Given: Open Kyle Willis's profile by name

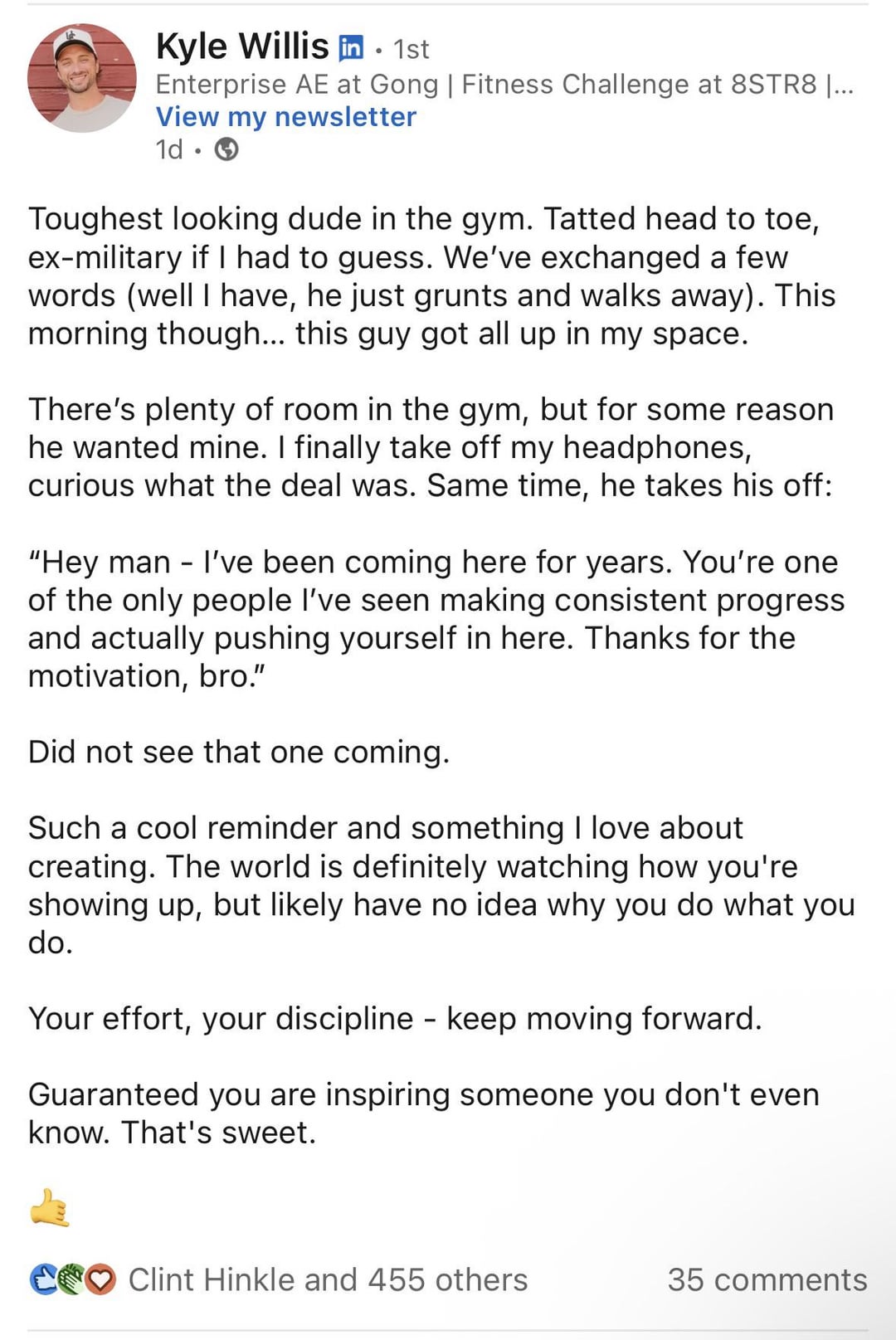Looking at the screenshot, I should click(242, 46).
